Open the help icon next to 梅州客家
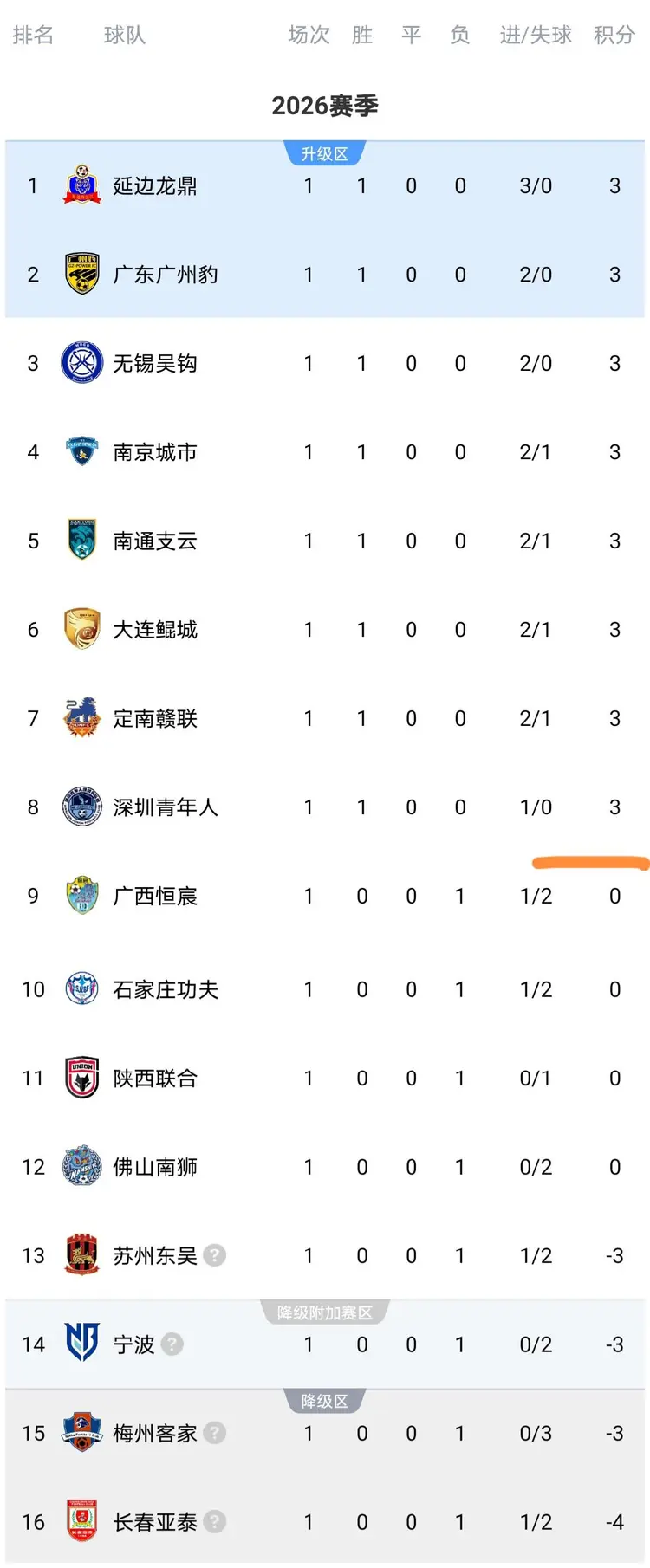The image size is (650, 1568). coord(215,1434)
